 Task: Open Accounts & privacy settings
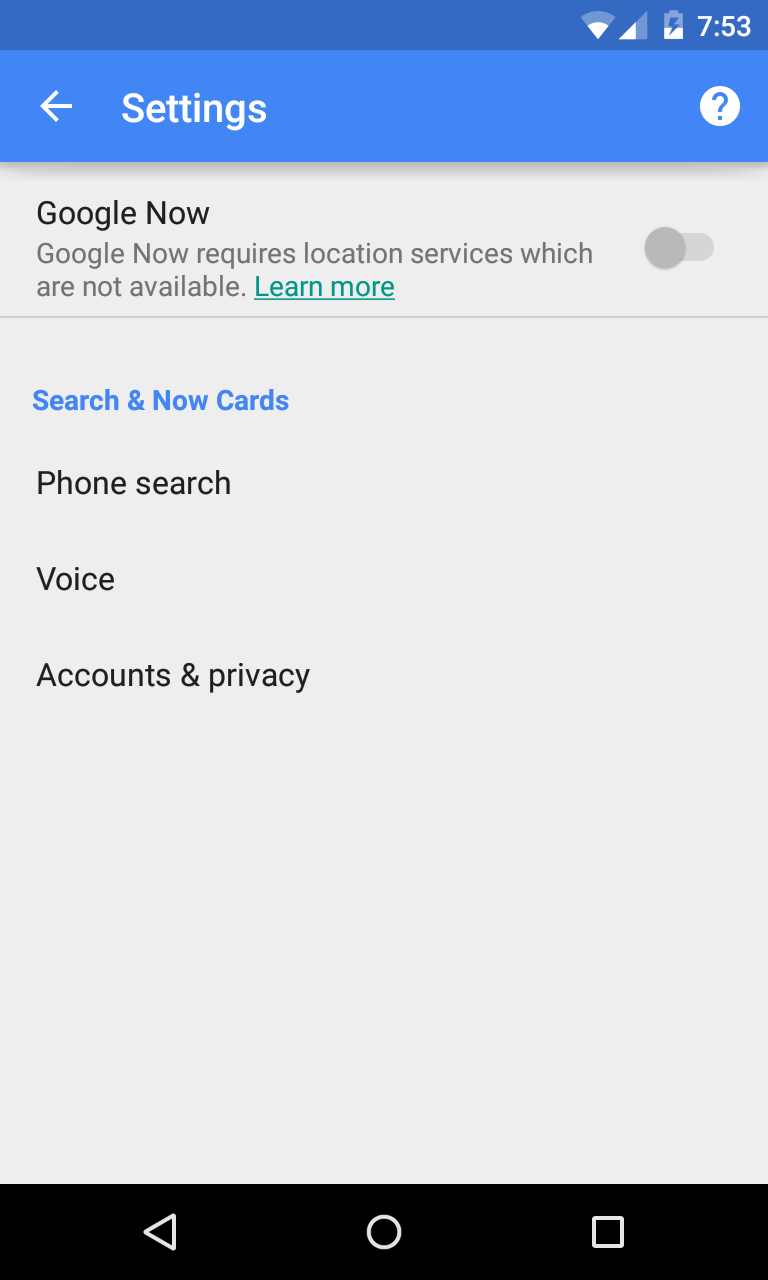pyautogui.click(x=384, y=675)
